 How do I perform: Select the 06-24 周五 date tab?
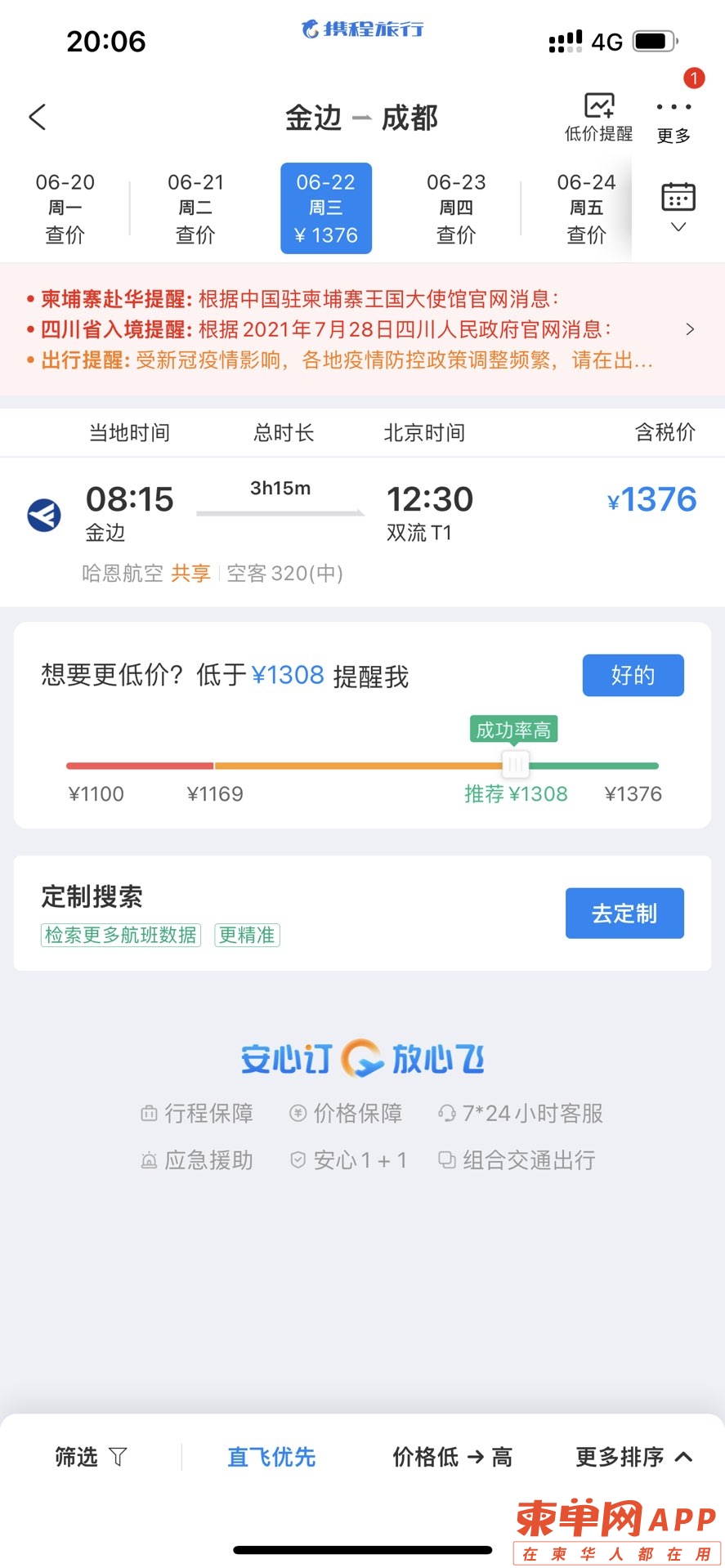[x=585, y=208]
